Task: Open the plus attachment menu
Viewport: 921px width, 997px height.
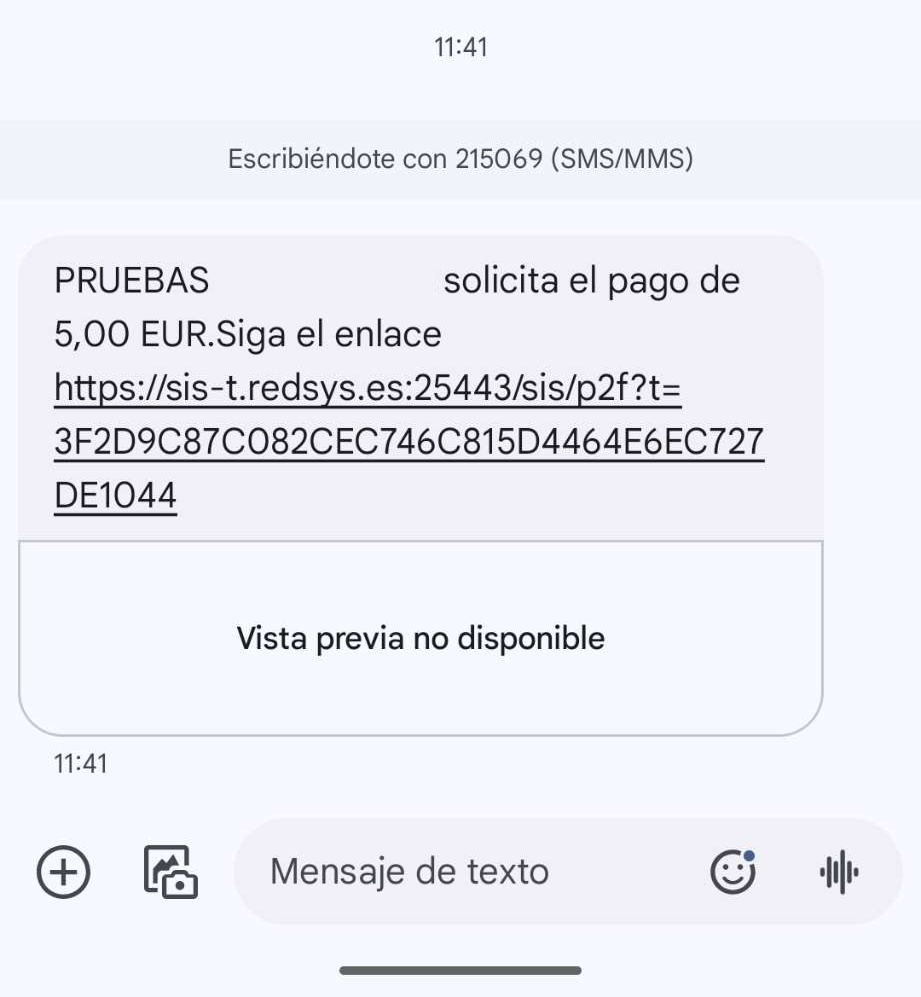Action: [x=64, y=872]
